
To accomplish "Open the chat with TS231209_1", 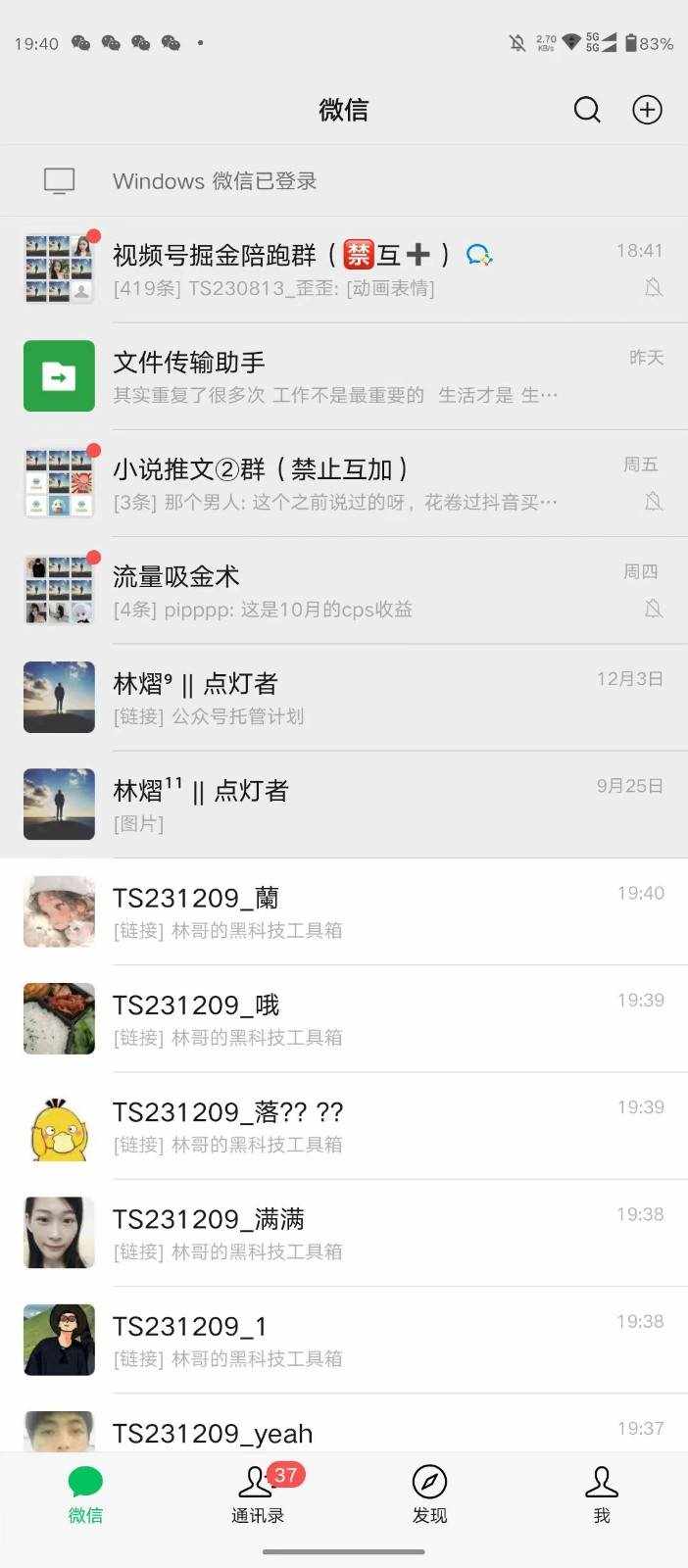I will (x=343, y=1340).
